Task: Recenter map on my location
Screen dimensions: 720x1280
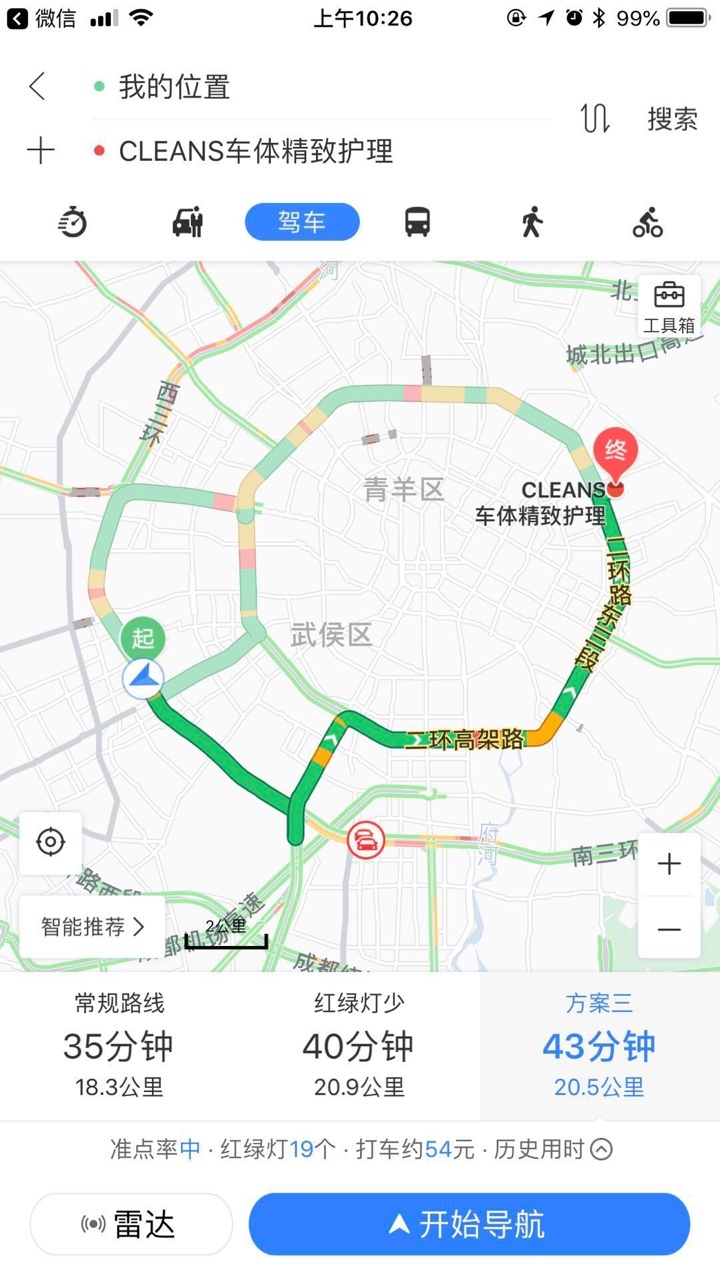Action: (50, 842)
